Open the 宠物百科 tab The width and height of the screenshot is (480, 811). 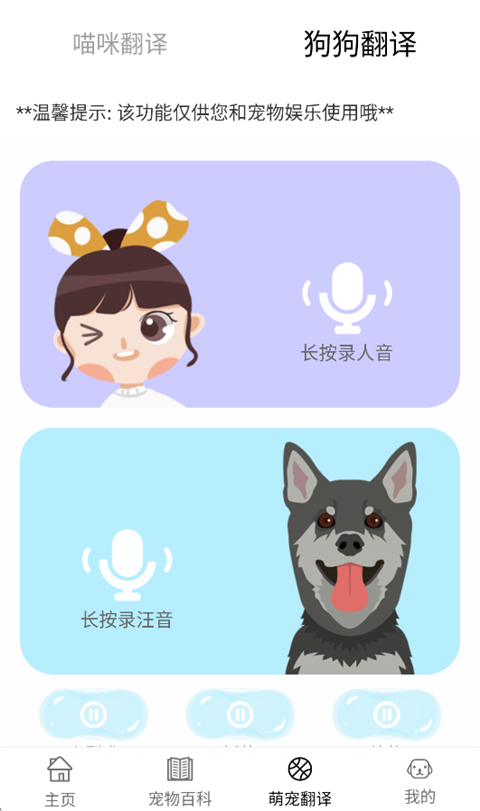[180, 781]
